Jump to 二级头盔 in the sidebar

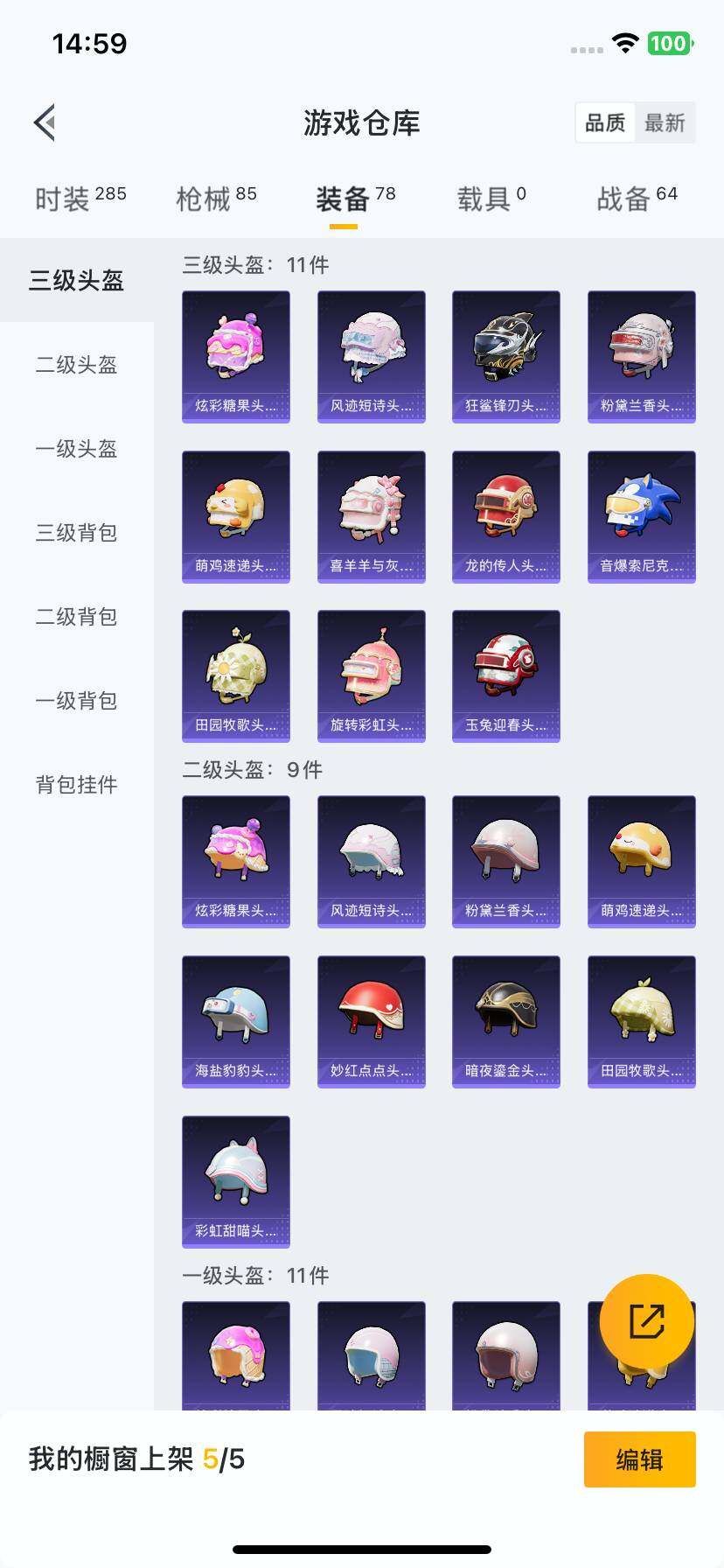pyautogui.click(x=77, y=365)
